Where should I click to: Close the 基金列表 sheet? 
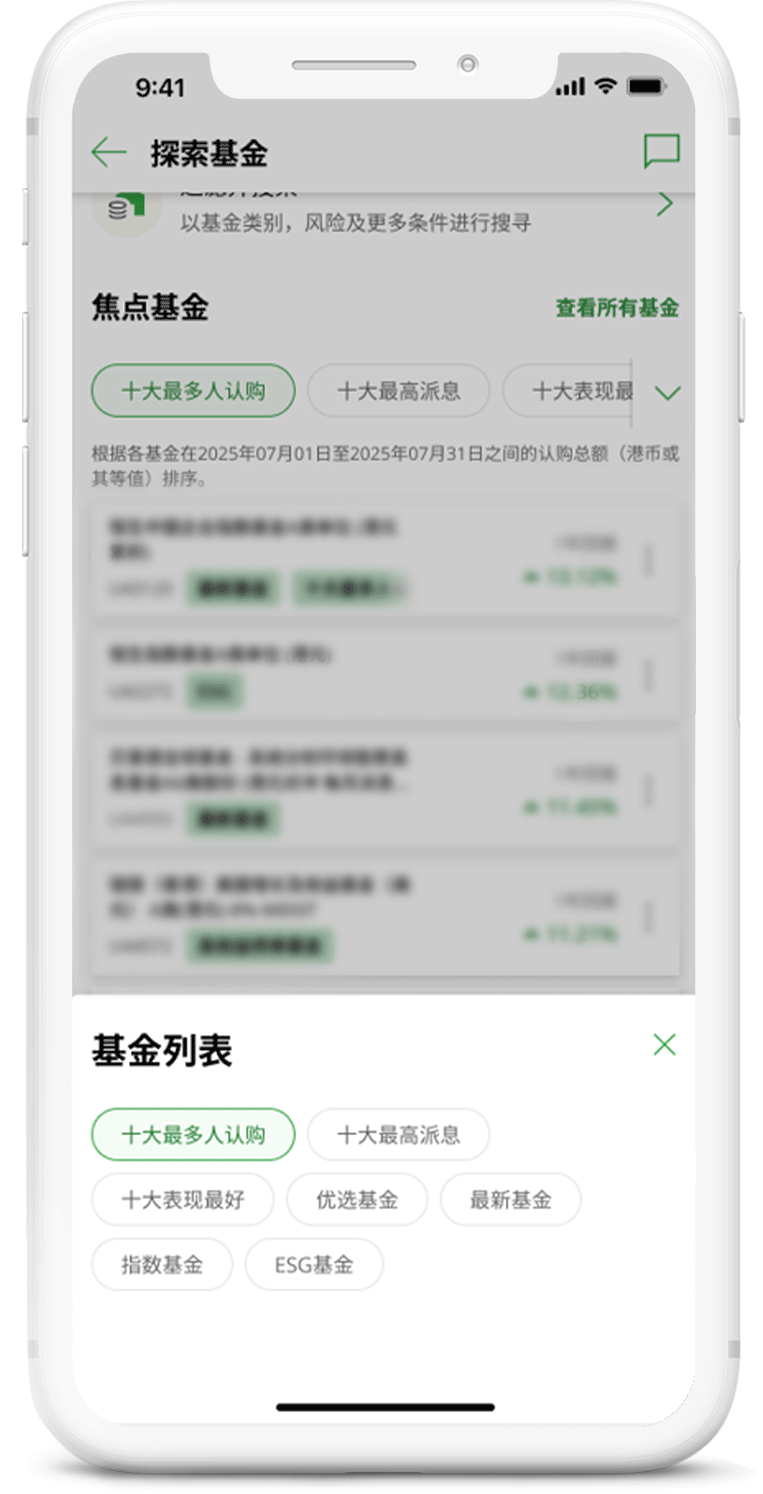(x=664, y=1045)
